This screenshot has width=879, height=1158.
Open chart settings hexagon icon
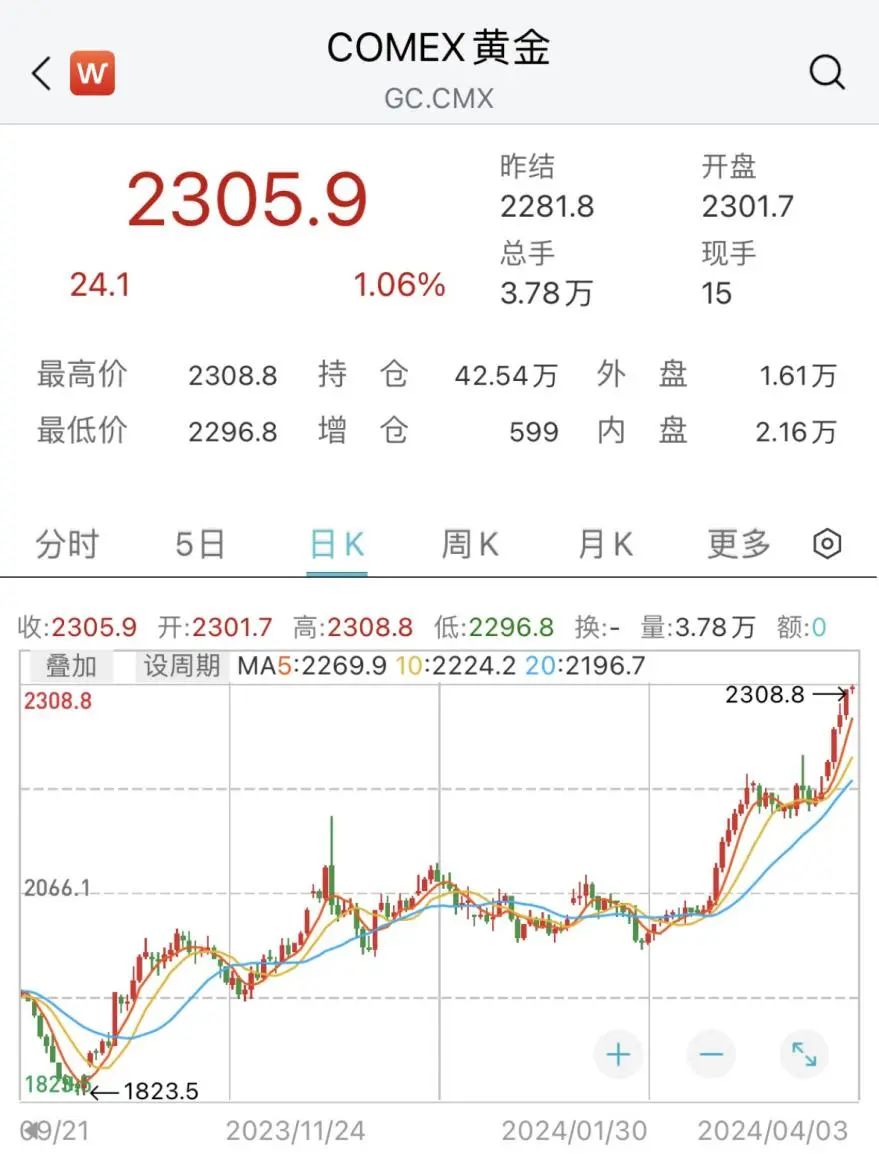tap(827, 545)
